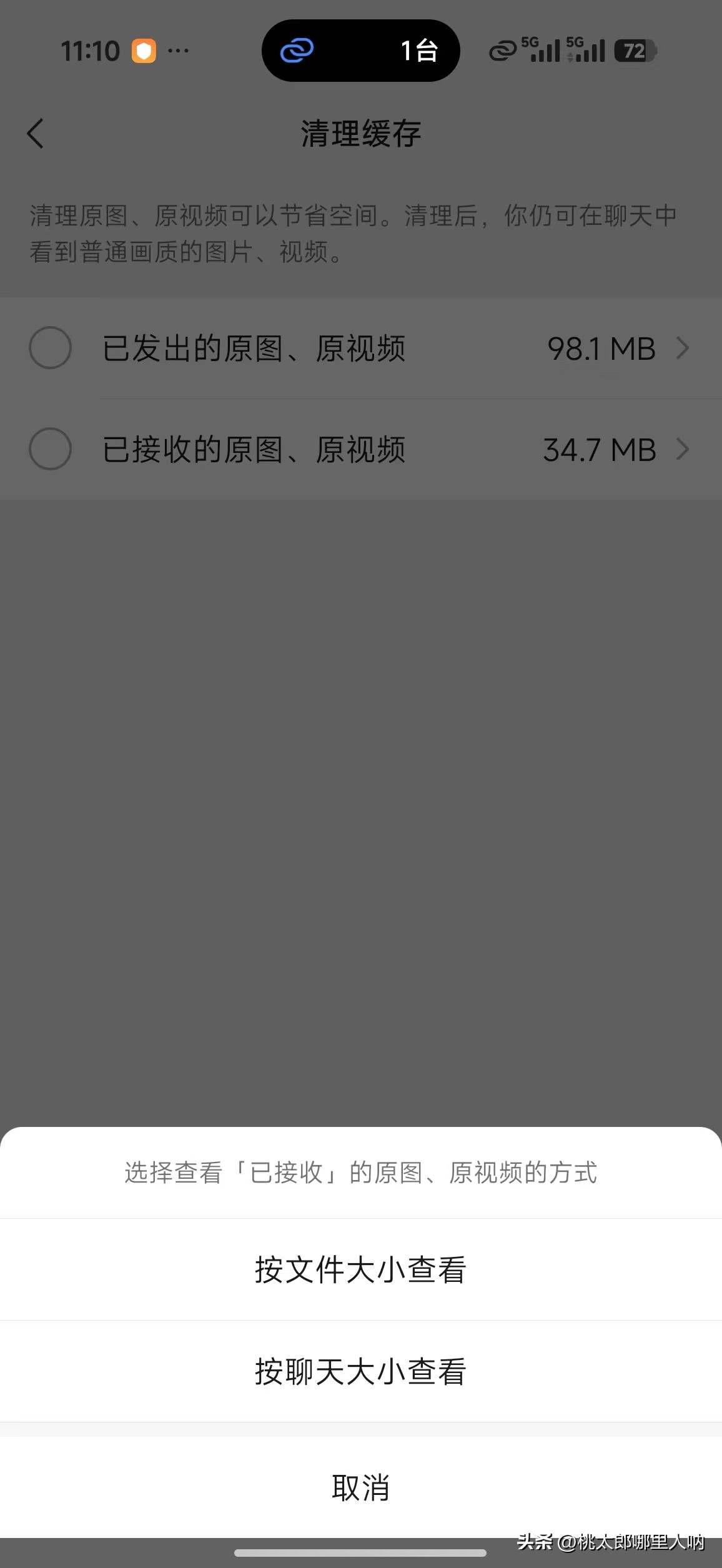Tap the dimmed area above the action sheet
The image size is (722, 1568).
(361, 812)
